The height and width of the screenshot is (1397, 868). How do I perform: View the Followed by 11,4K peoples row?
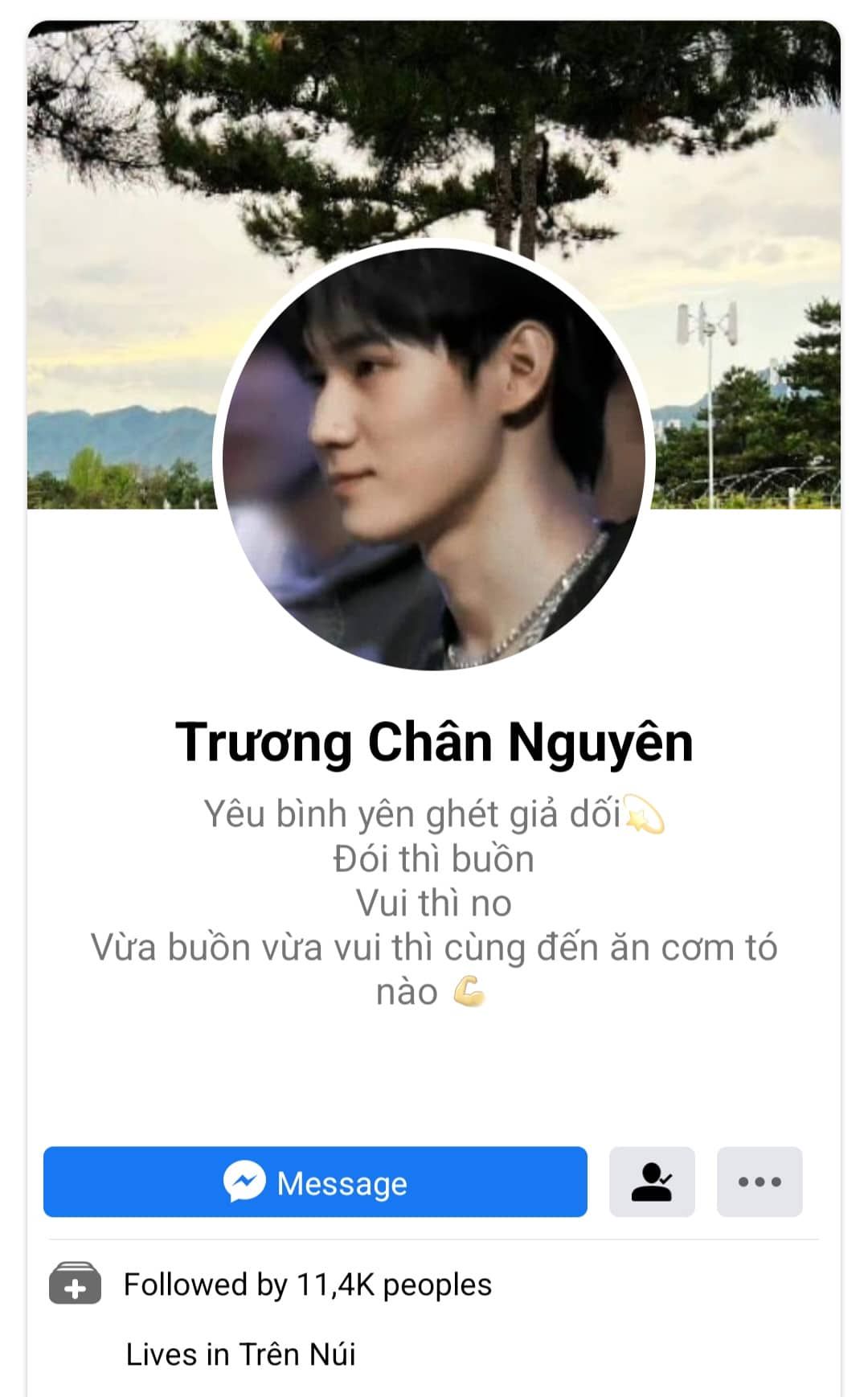[307, 1284]
